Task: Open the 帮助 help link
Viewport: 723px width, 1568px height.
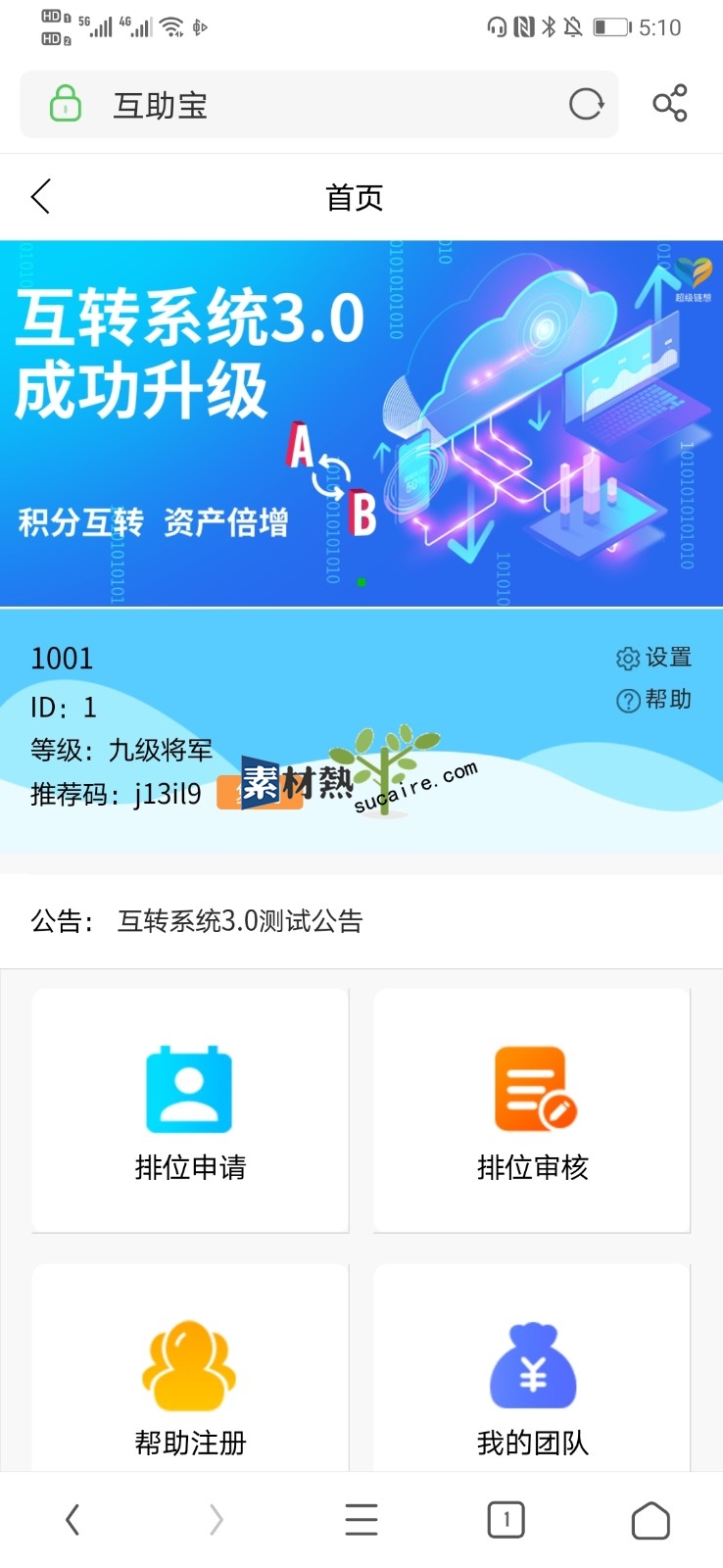Action: tap(654, 700)
